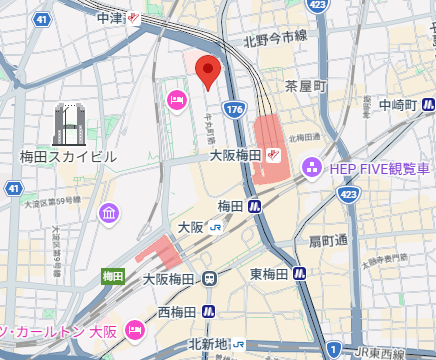Viewport: 436px width, 360px height.
Task: Open the 西梅田 metro station icon
Action: pos(209,312)
